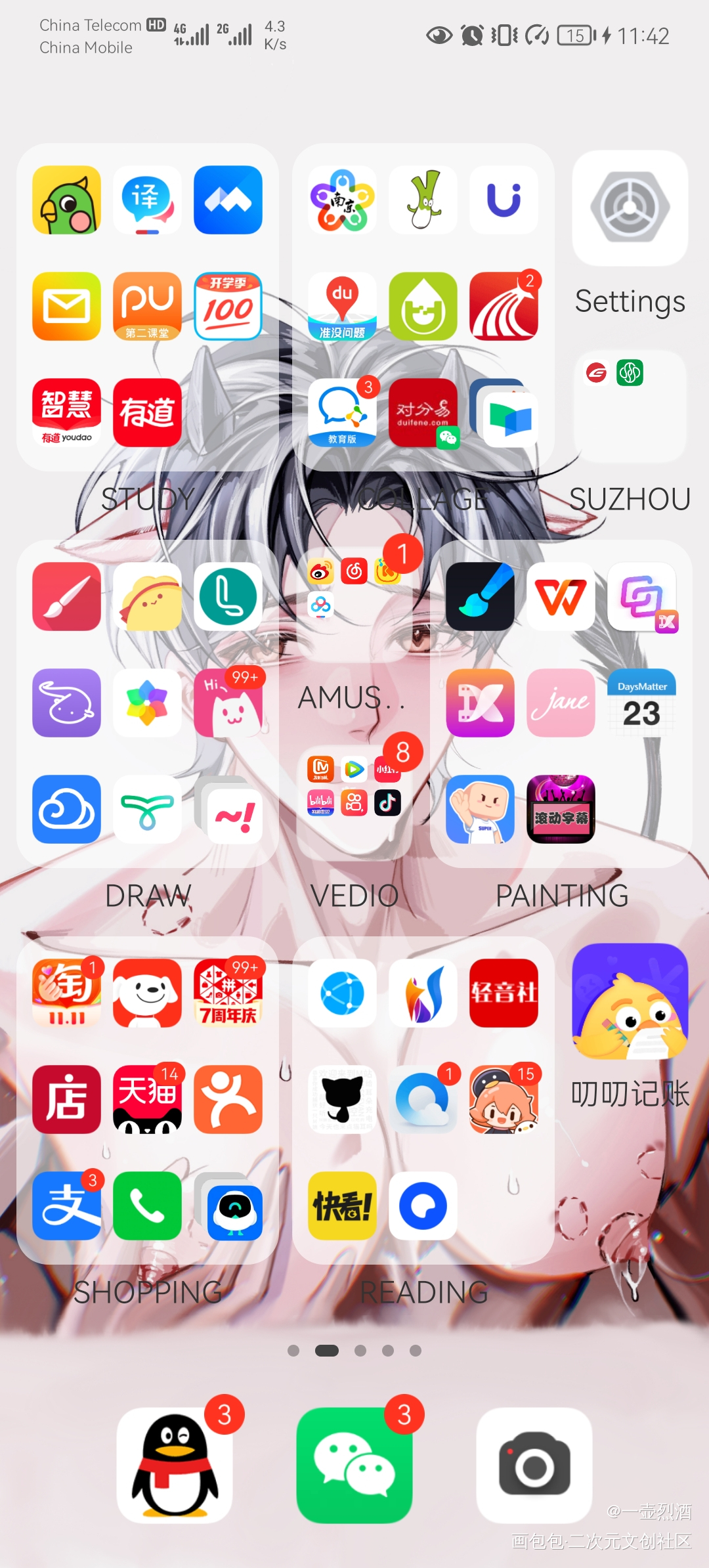709x1568 pixels.
Task: Open Youdao red app in STUDY
Action: [x=147, y=412]
